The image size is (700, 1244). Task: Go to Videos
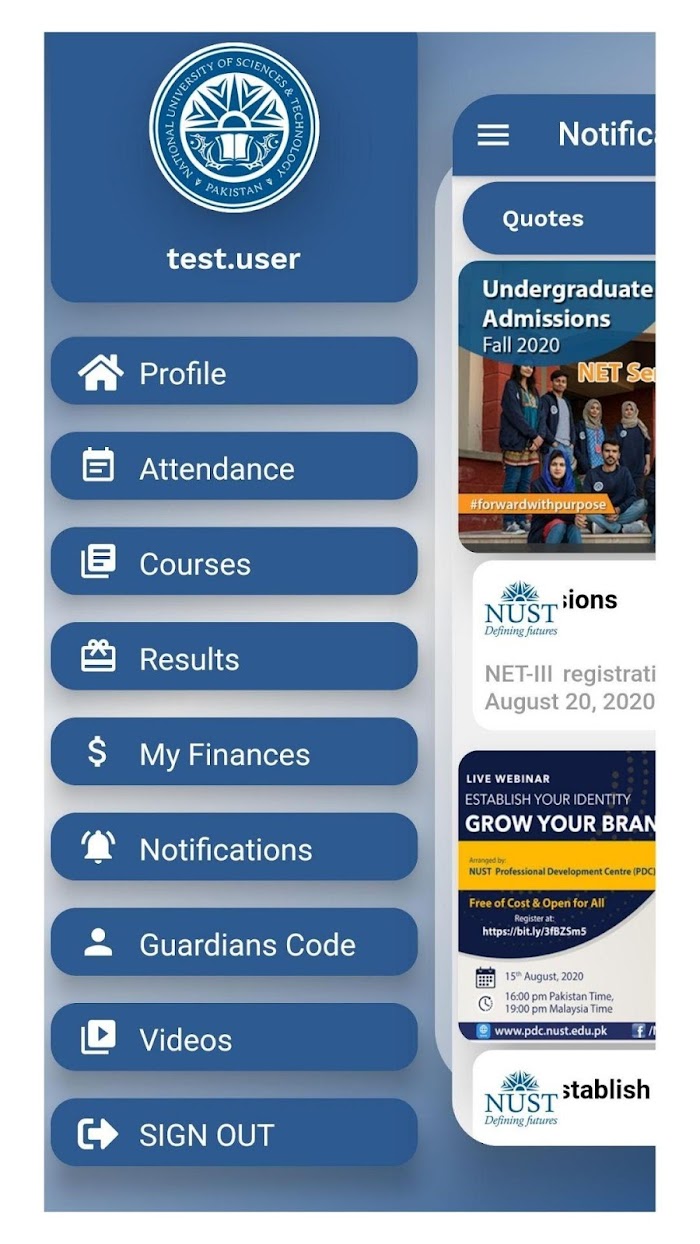tap(234, 1038)
